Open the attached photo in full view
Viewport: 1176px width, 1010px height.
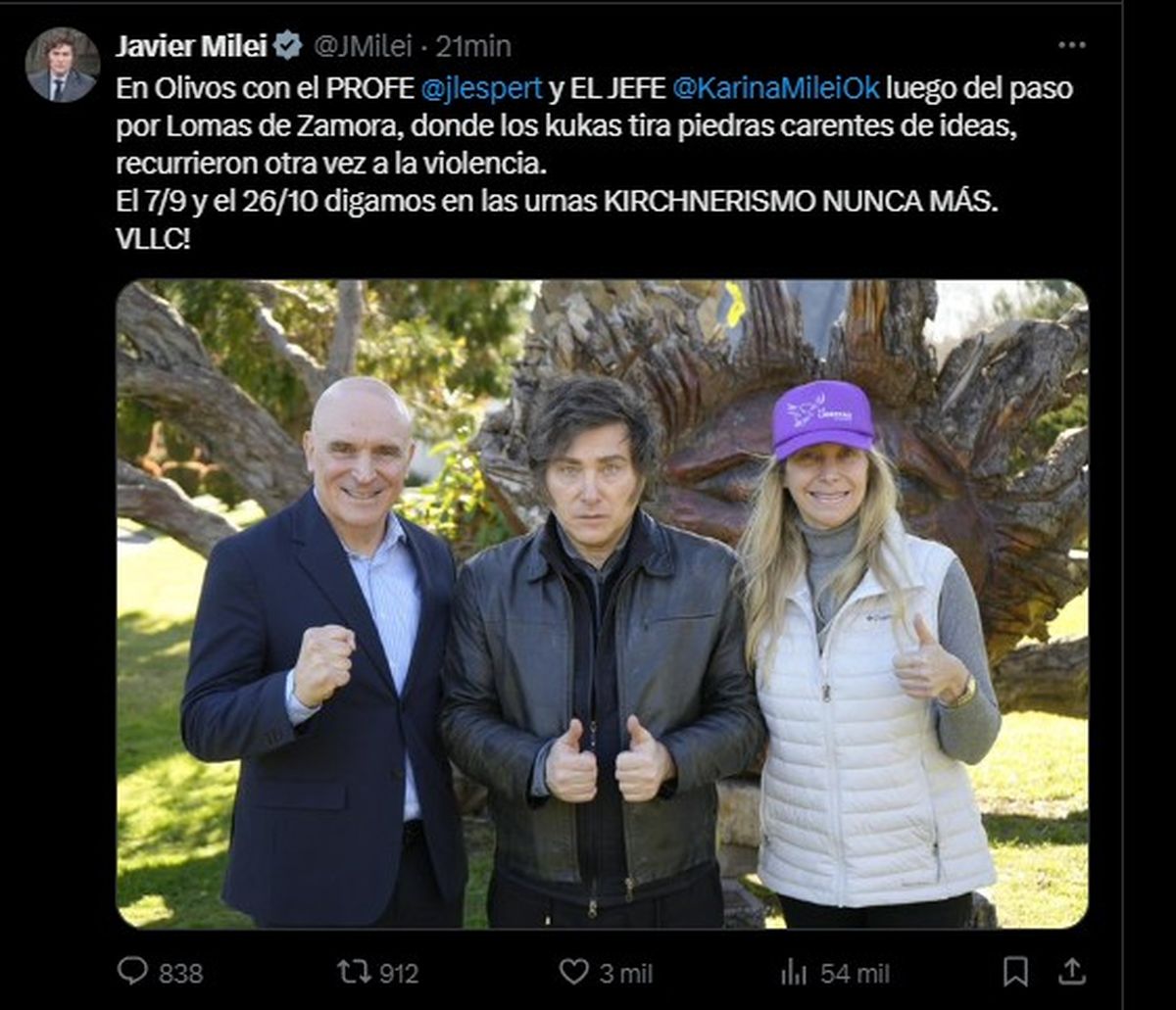602,604
